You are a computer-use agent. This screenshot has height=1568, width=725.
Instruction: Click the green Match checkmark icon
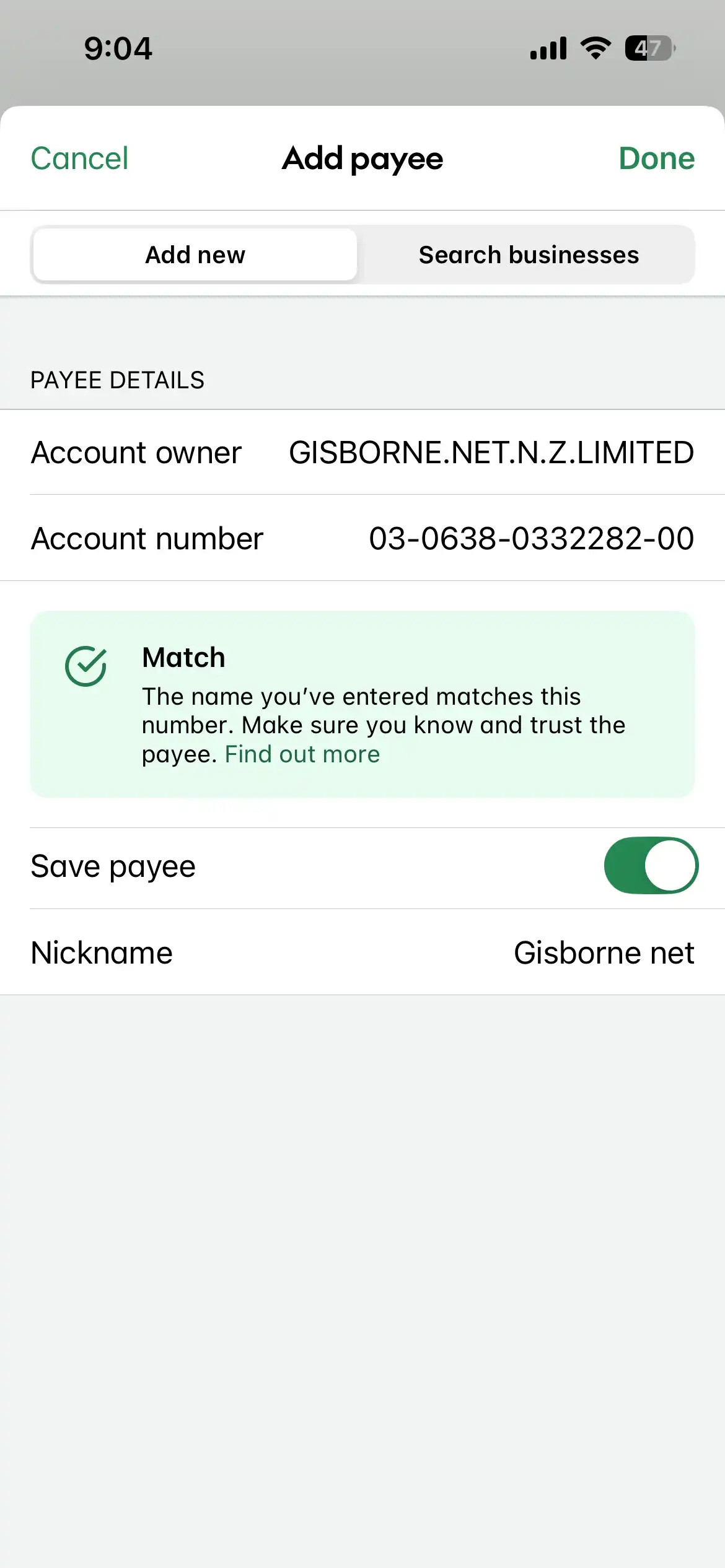point(87,667)
